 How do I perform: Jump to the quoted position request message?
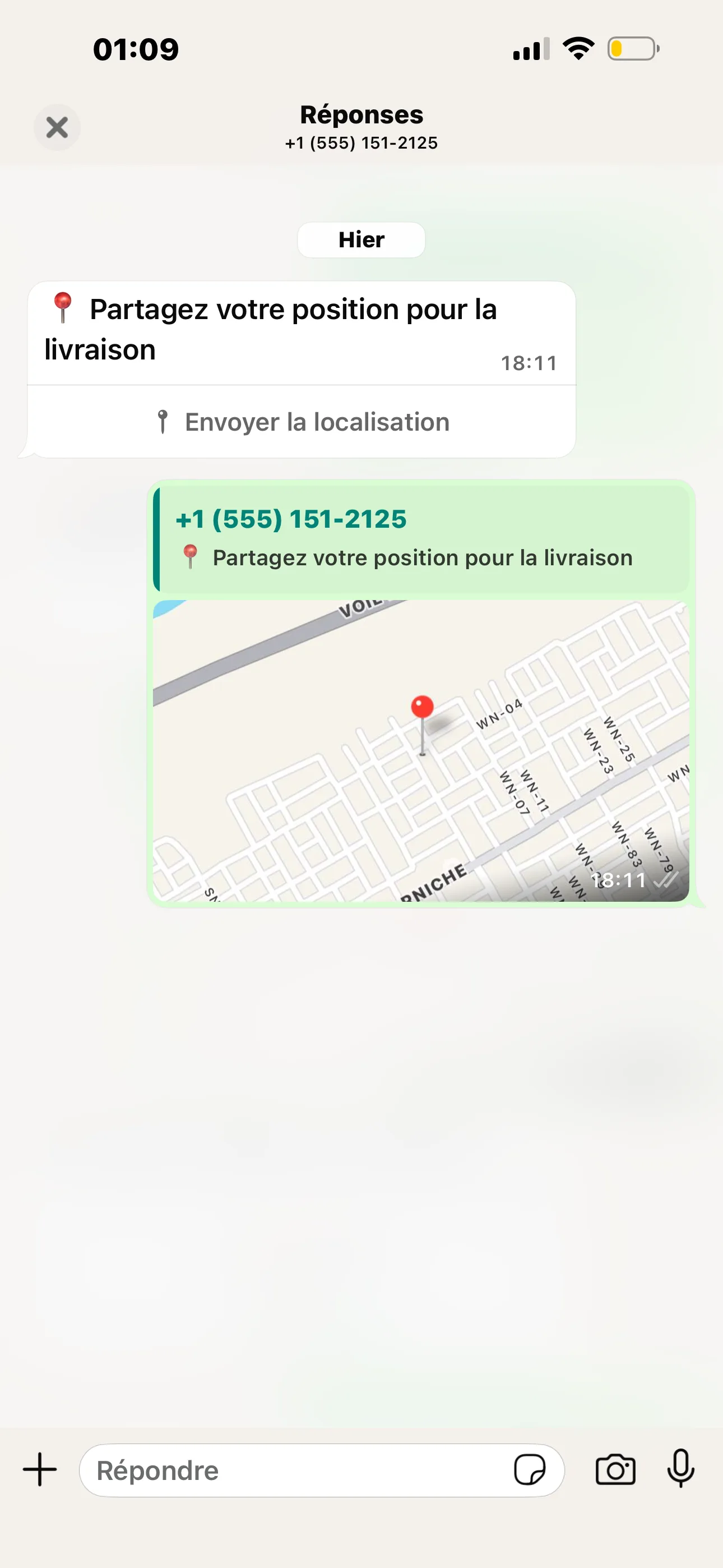point(420,538)
